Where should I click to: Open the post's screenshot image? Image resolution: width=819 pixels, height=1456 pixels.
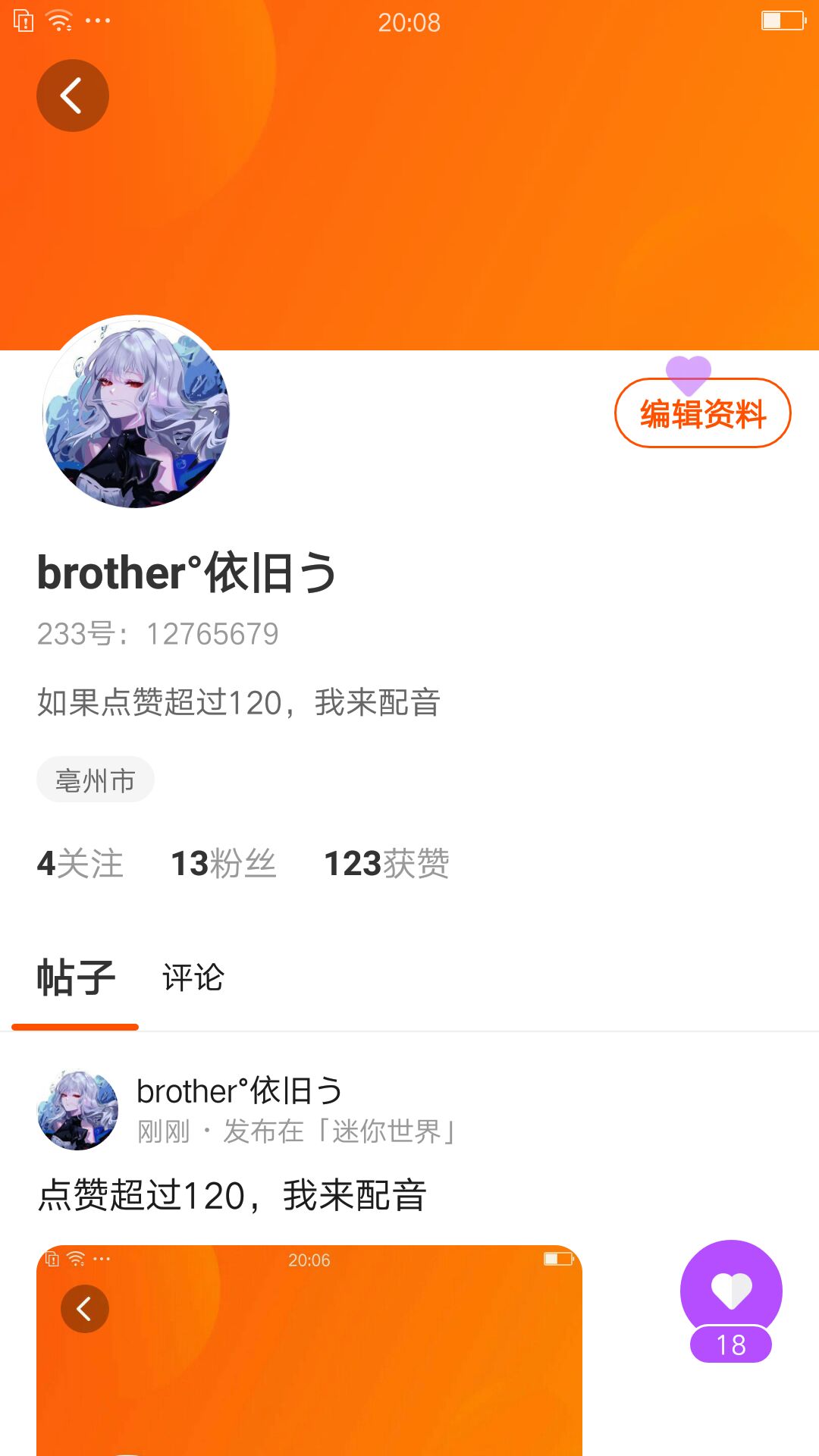[x=309, y=1350]
